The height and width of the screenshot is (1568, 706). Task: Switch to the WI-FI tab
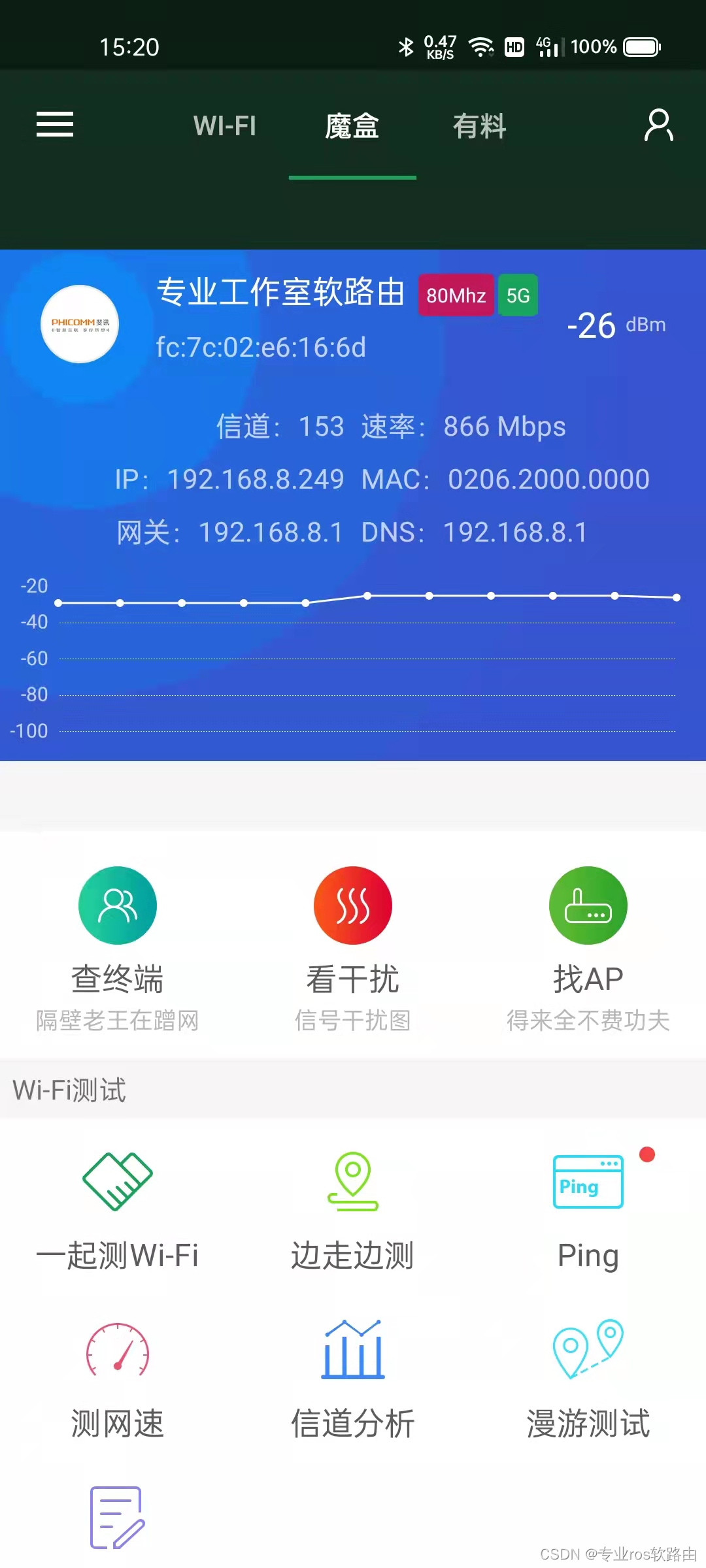coord(224,125)
